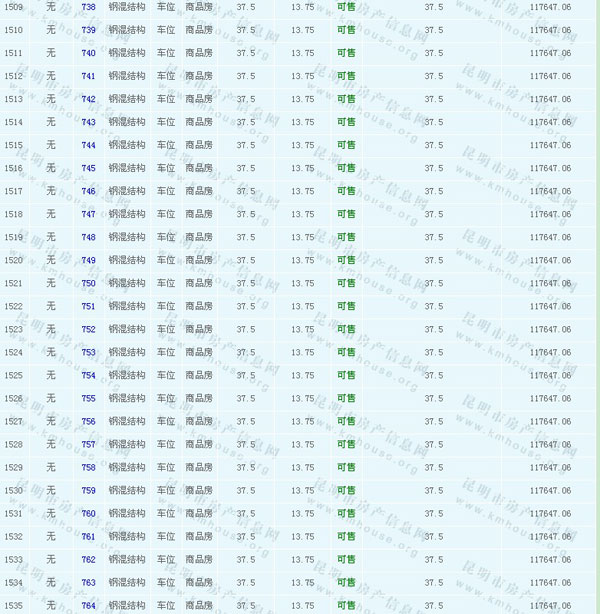Tap unit number 761
The width and height of the screenshot is (600, 614).
(x=89, y=536)
